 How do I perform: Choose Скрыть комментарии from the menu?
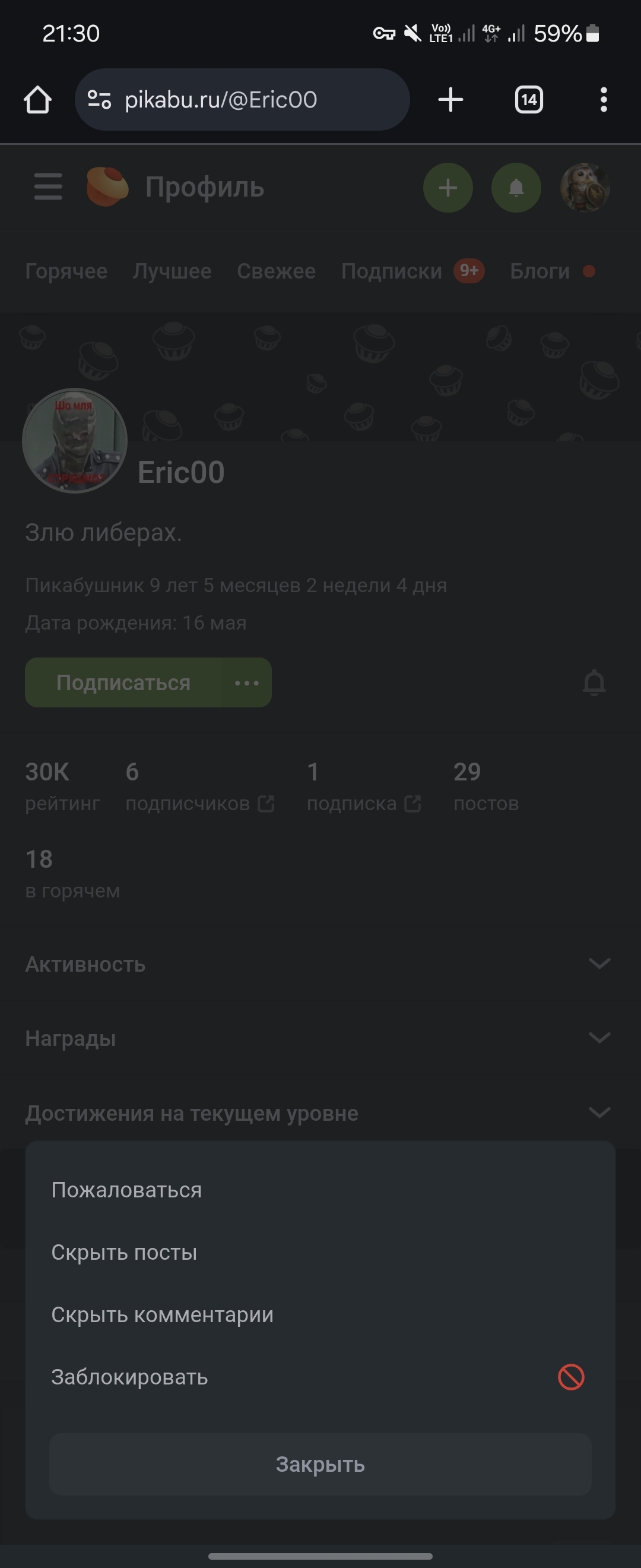163,1315
